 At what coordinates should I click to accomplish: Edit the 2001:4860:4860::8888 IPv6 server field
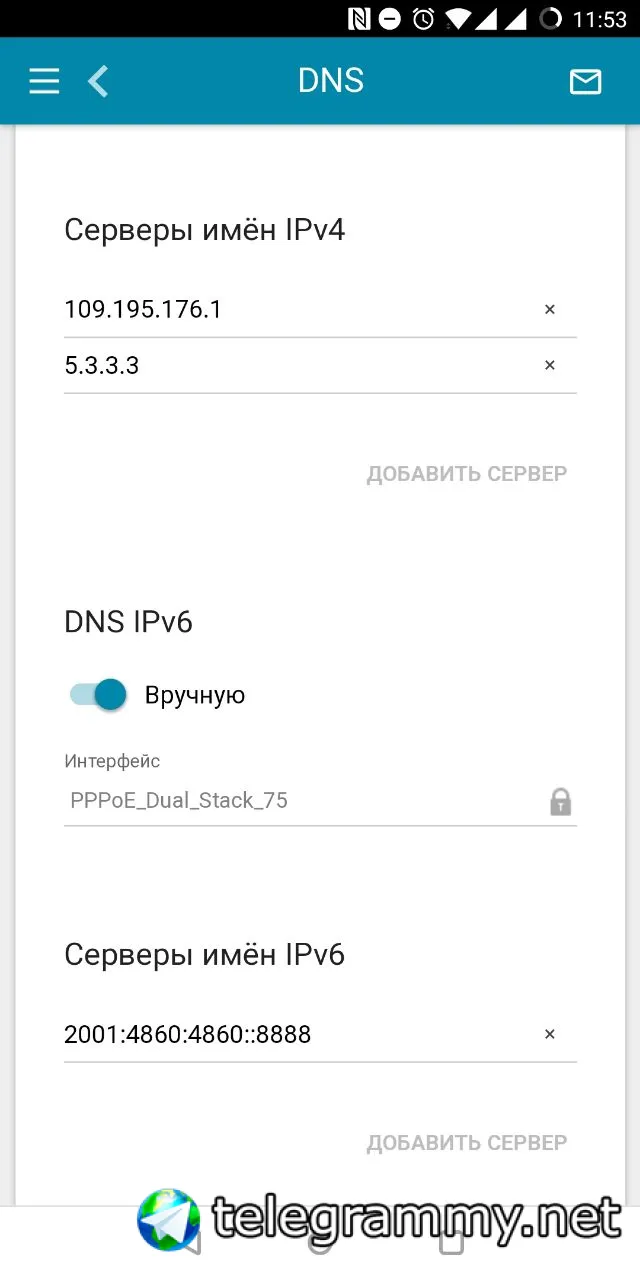(x=290, y=1034)
